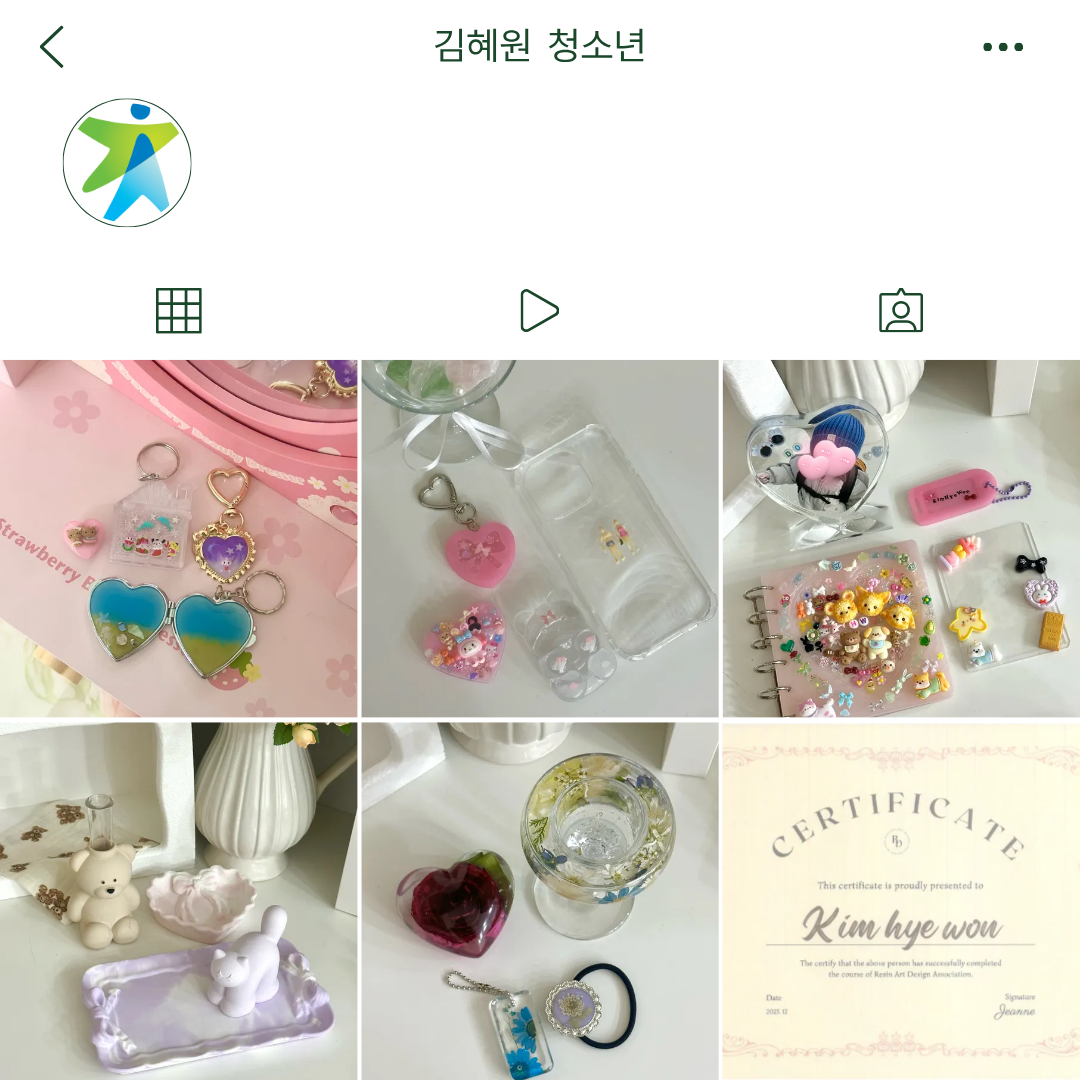Viewport: 1080px width, 1080px height.
Task: Open the post with the decorated binder
Action: pos(901,539)
